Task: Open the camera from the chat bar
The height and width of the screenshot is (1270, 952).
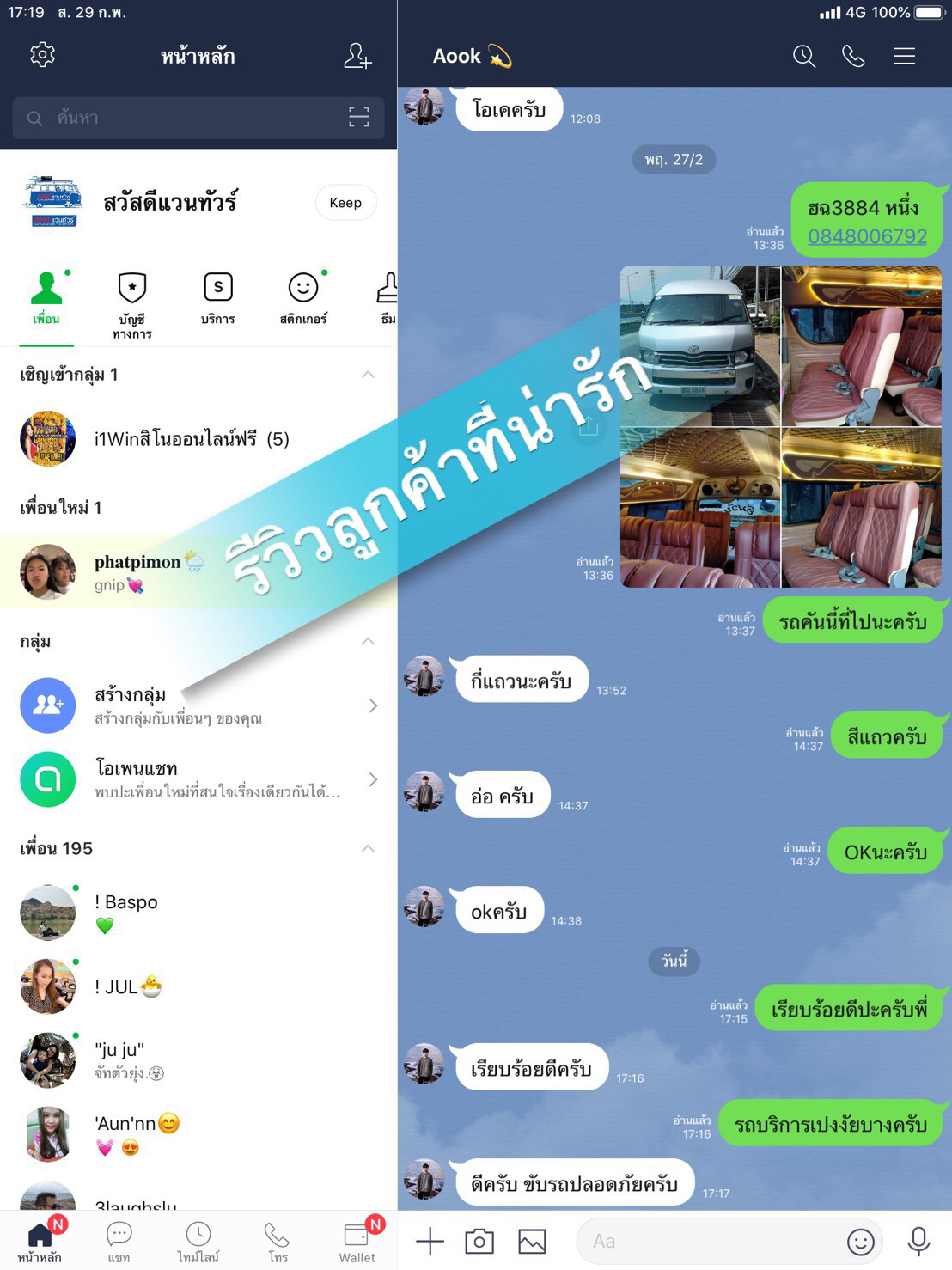Action: [479, 1241]
